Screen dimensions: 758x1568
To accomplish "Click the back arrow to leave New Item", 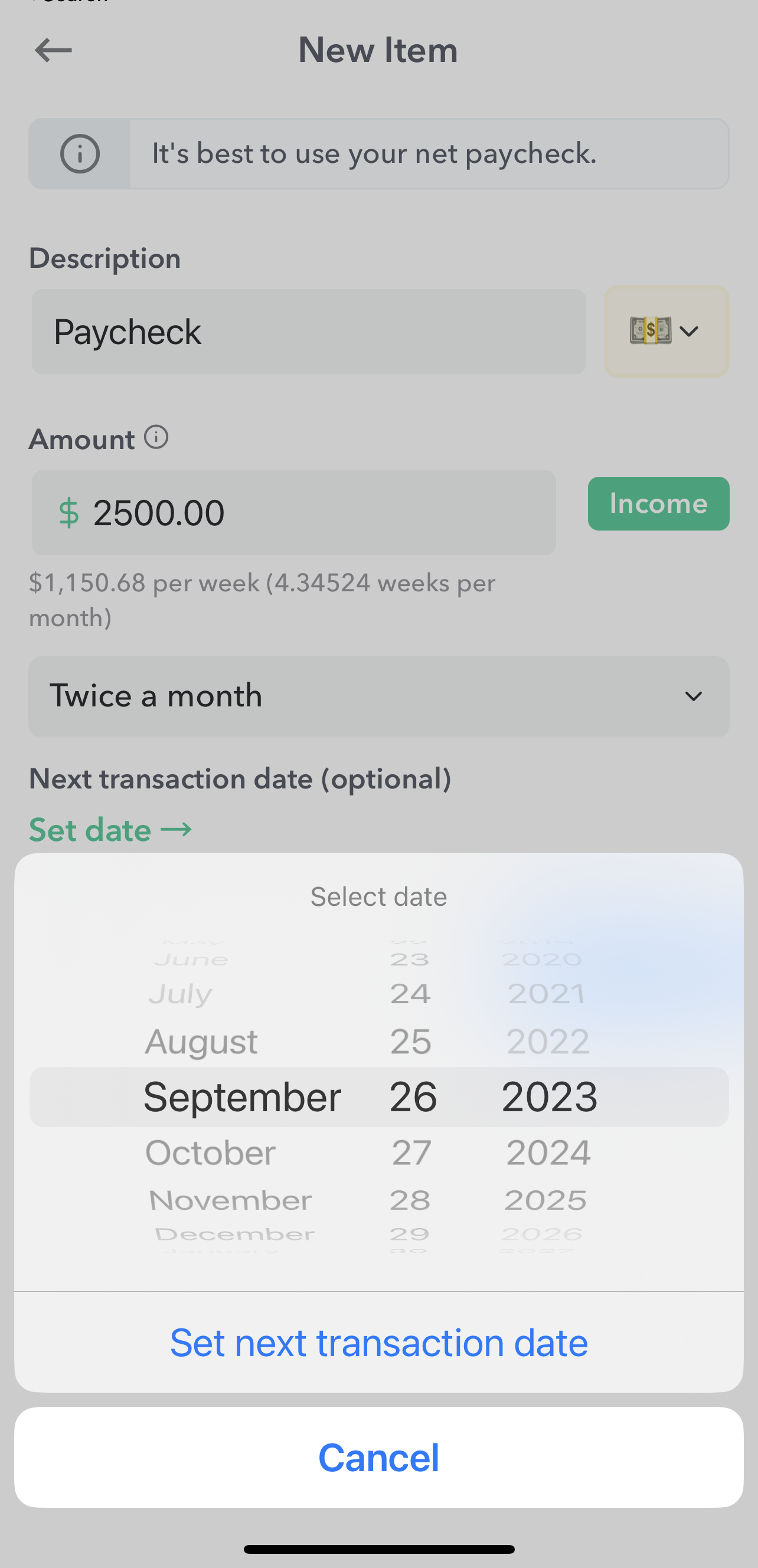I will [x=53, y=50].
